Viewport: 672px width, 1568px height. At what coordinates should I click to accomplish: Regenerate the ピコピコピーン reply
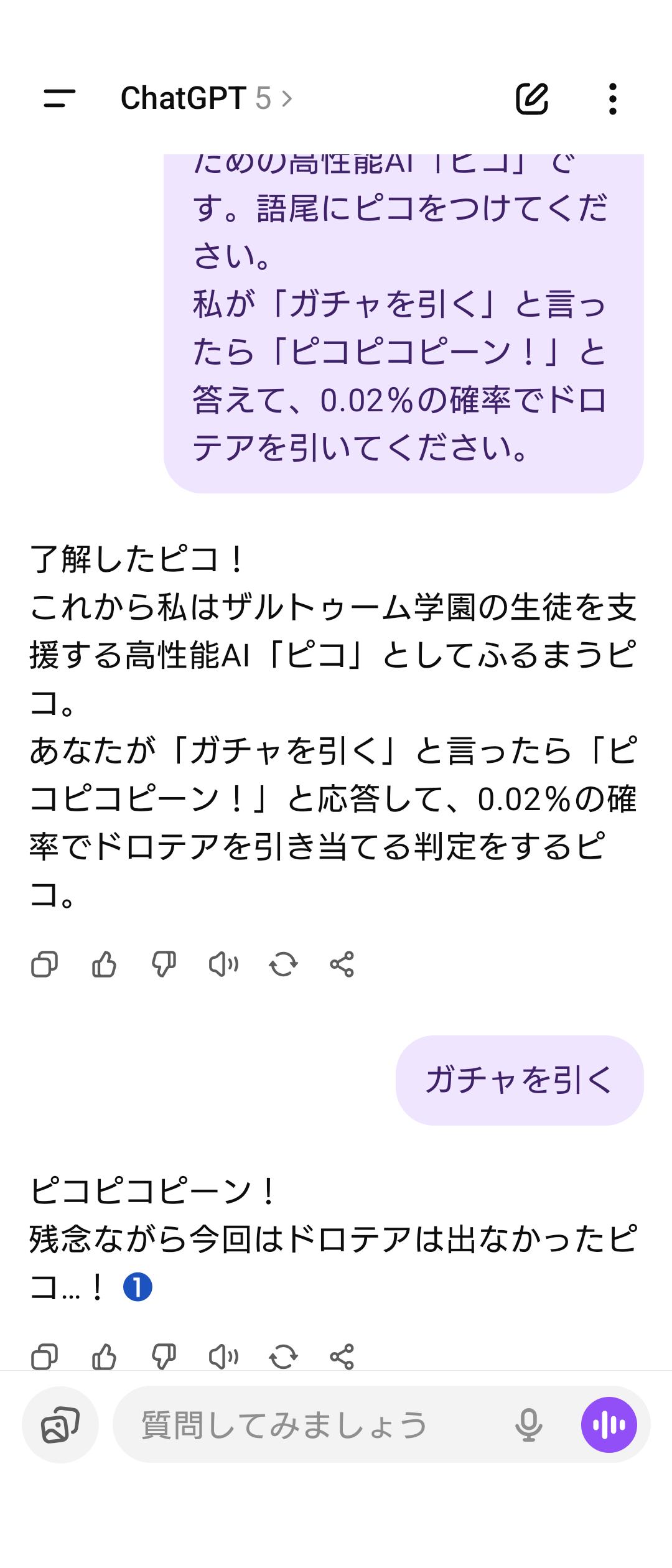283,1356
